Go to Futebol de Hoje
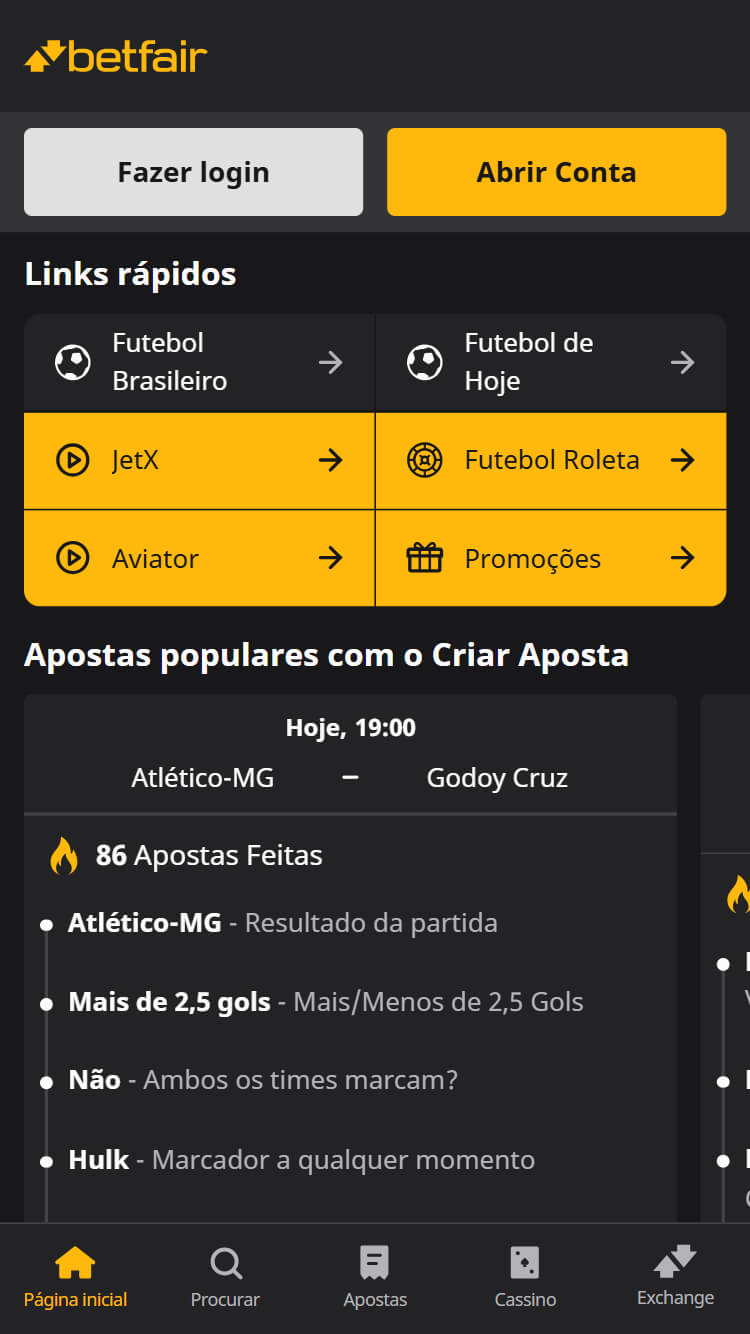The height and width of the screenshot is (1334, 750). point(551,362)
